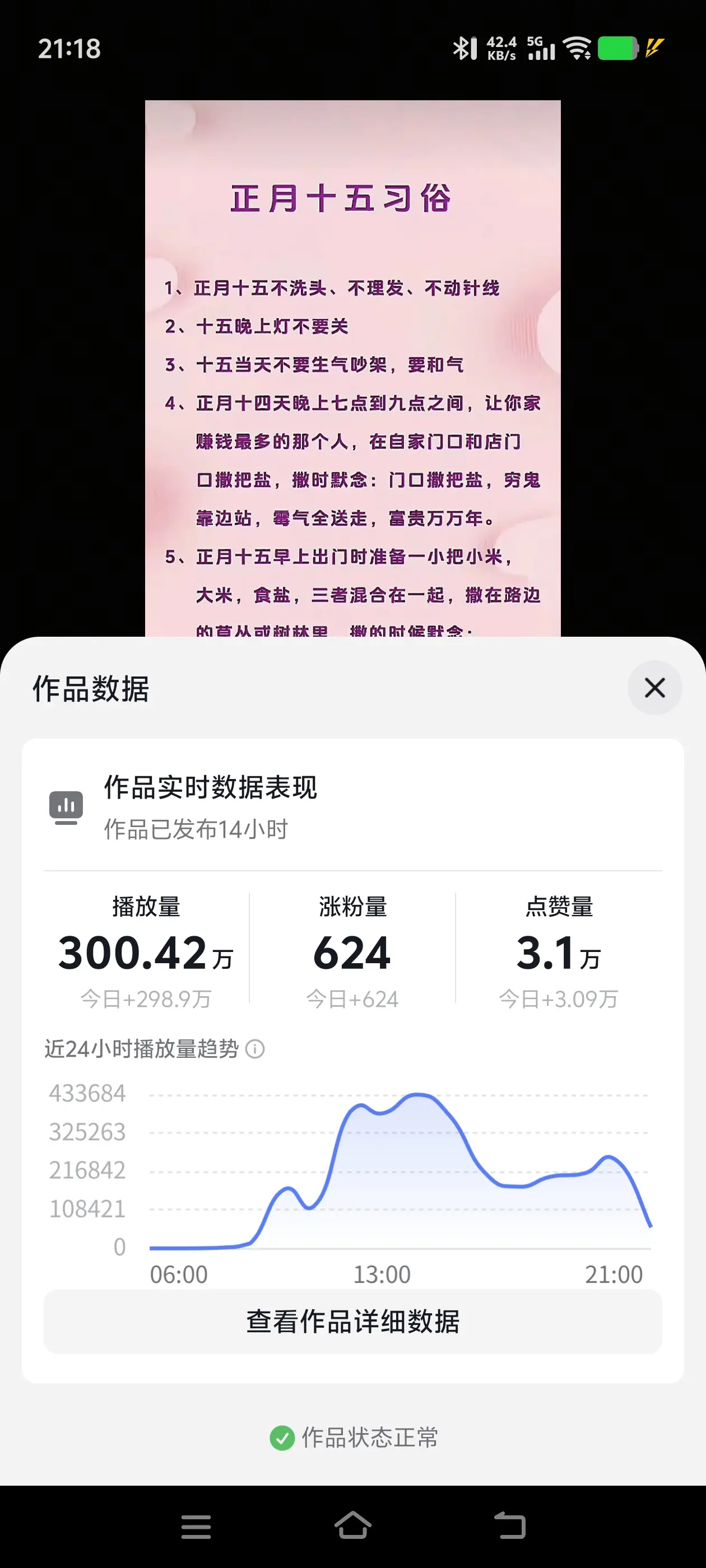Tap 查看作品详细数据 to view details
Image resolution: width=706 pixels, height=1568 pixels.
click(x=352, y=1321)
